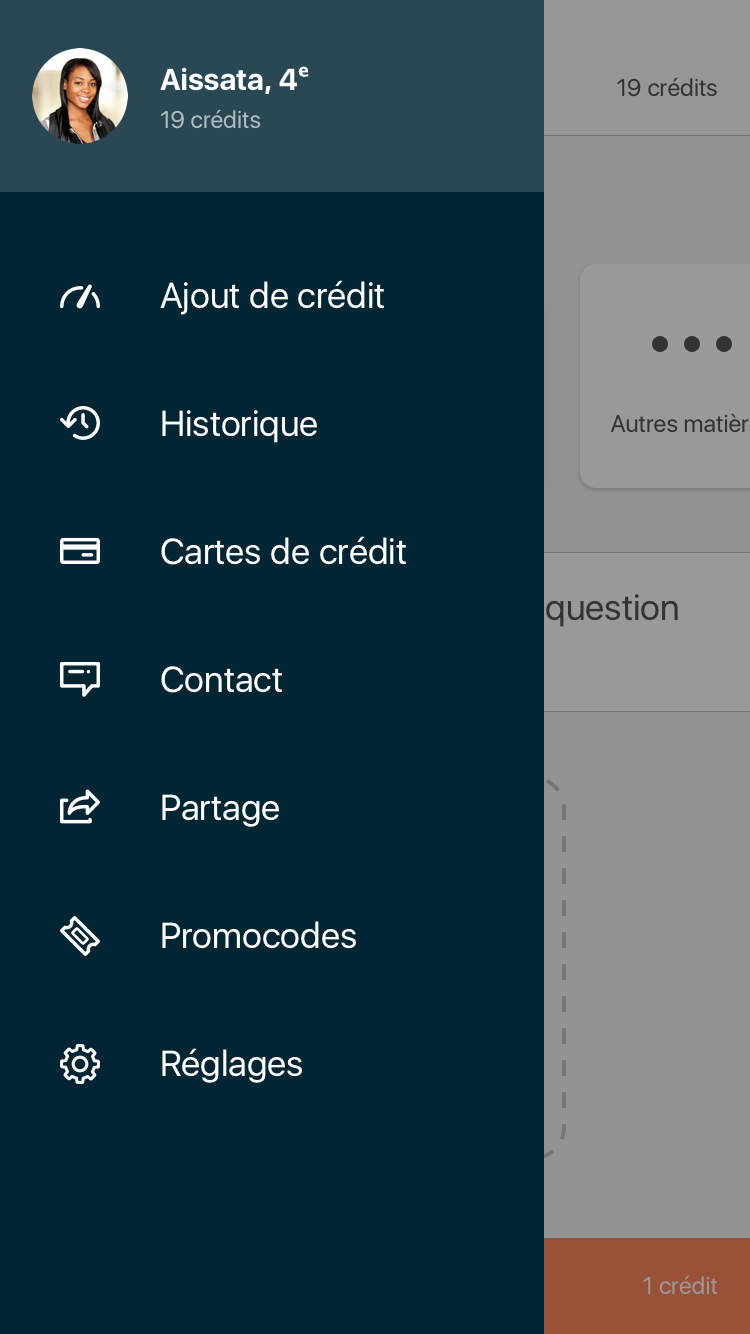This screenshot has width=750, height=1334.
Task: Tap Aissata's profile picture
Action: click(x=80, y=96)
